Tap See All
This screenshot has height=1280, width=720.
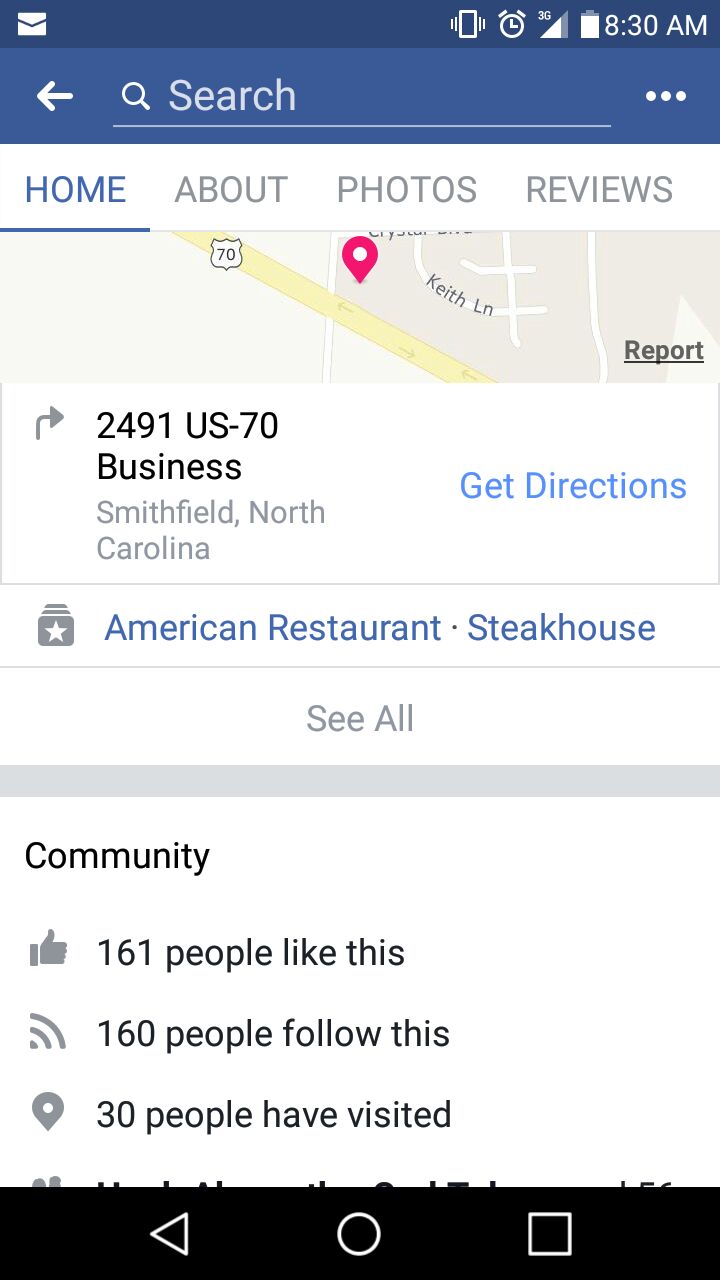tap(360, 718)
